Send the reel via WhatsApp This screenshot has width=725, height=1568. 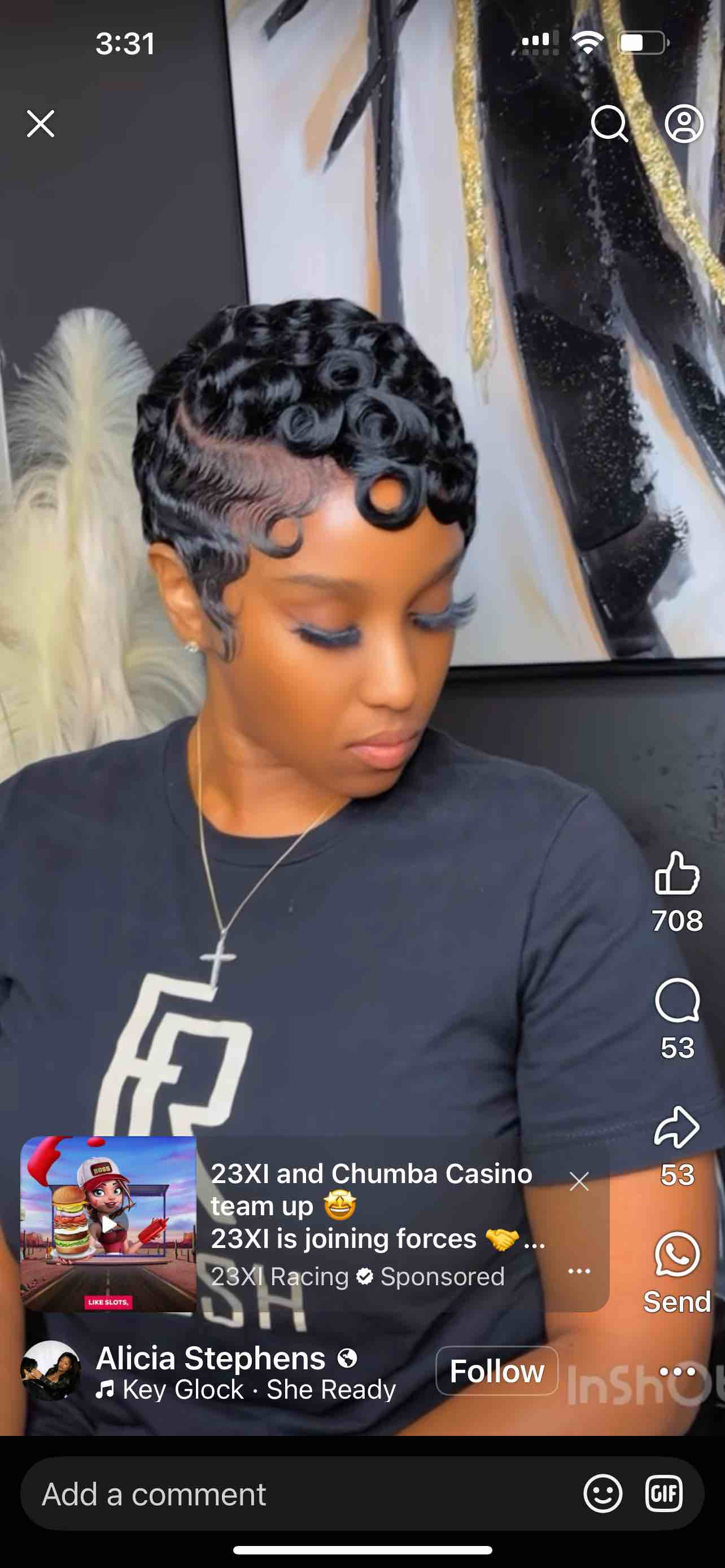coord(676,1255)
